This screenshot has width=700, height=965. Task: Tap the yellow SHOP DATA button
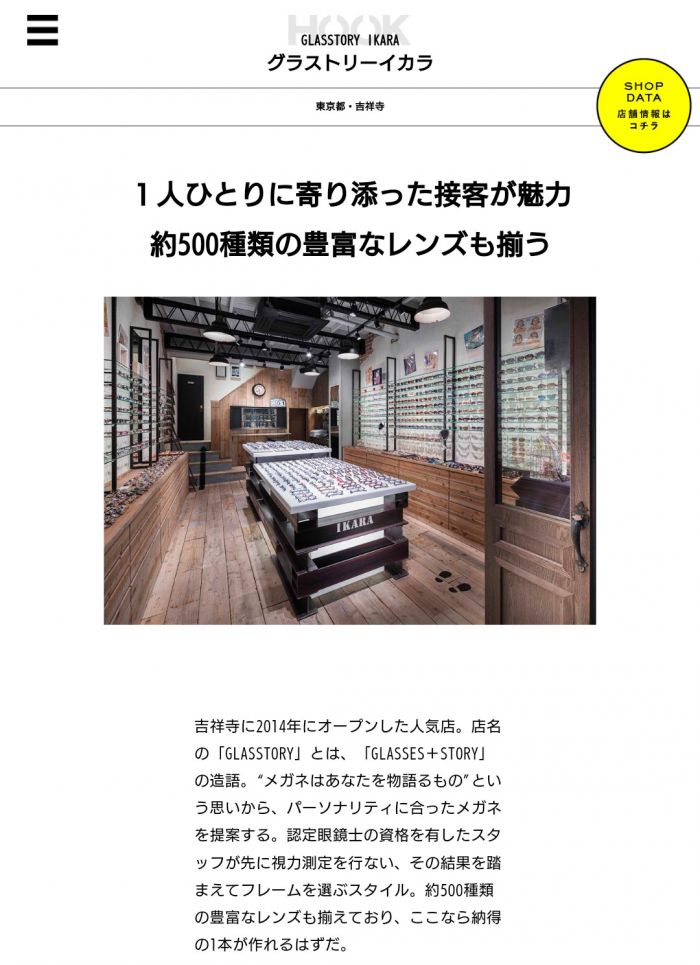tap(643, 106)
